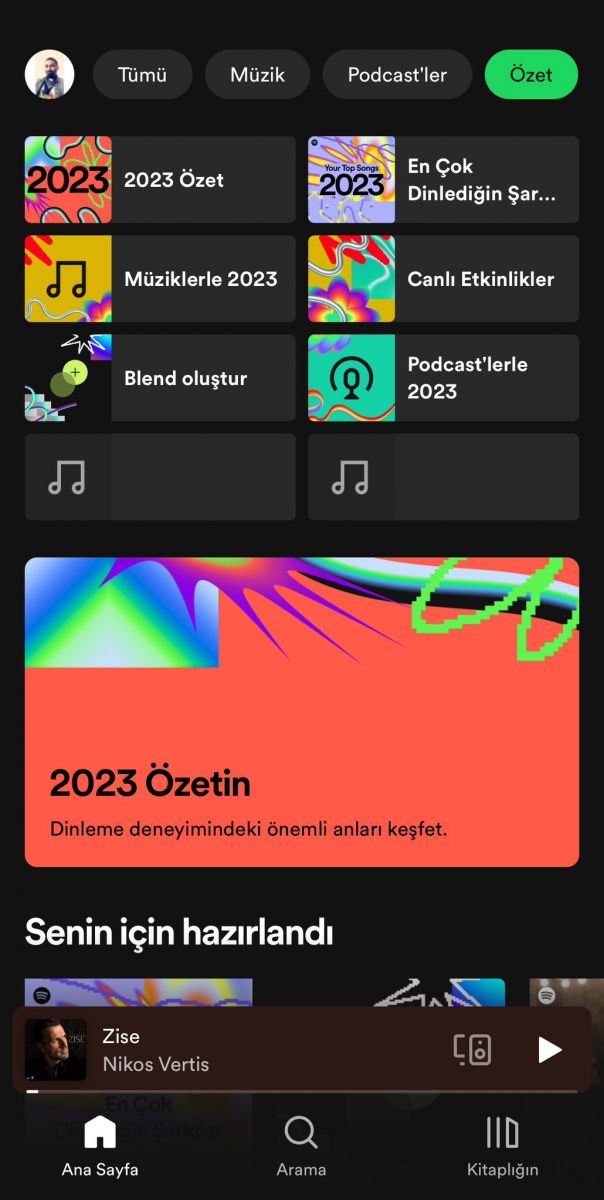The image size is (604, 1200).
Task: Play the song Zise
Action: [x=549, y=1049]
